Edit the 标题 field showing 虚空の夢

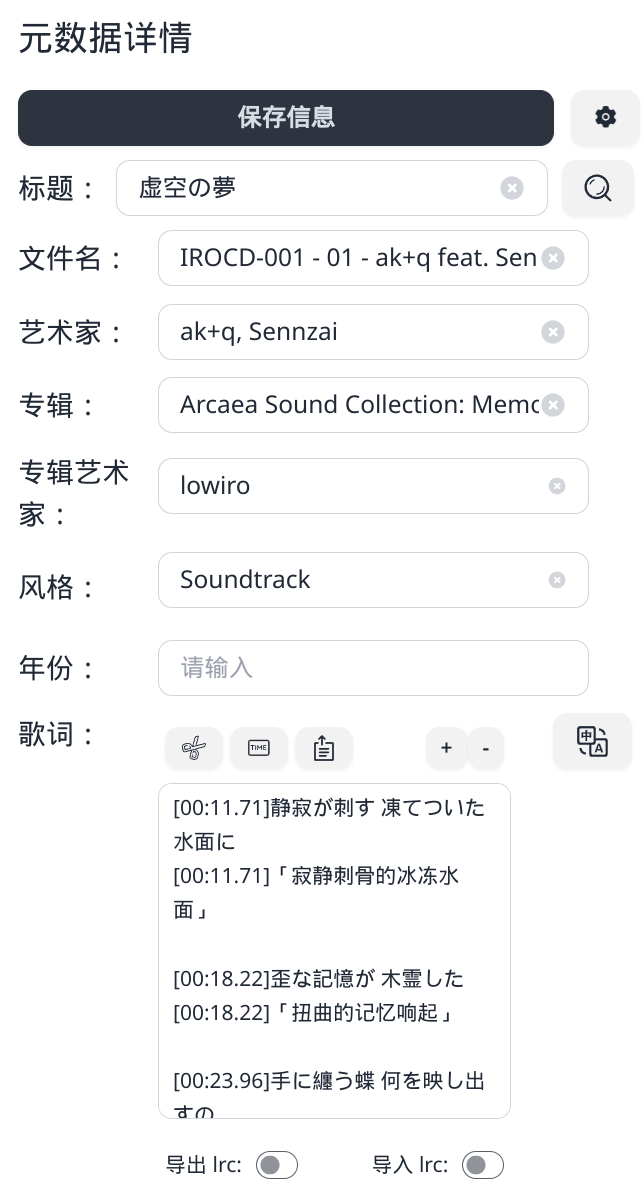coord(310,188)
